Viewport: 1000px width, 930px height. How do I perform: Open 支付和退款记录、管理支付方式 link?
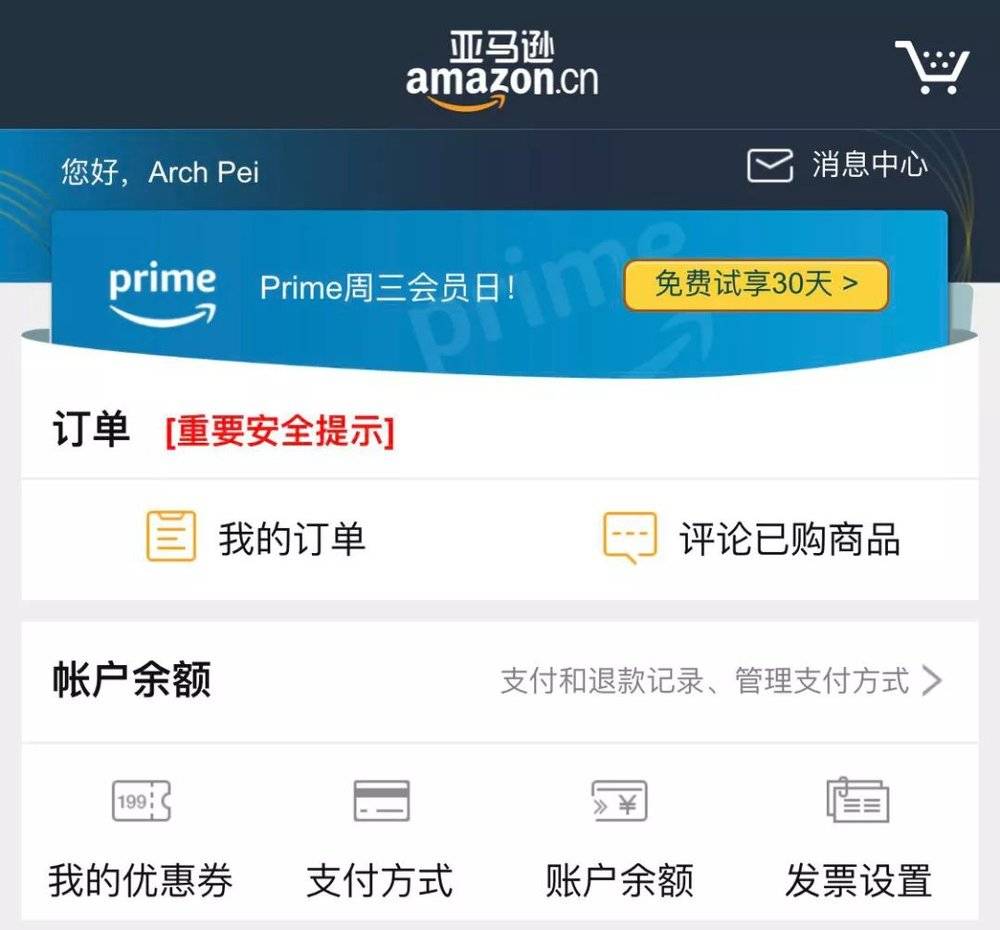tap(720, 682)
